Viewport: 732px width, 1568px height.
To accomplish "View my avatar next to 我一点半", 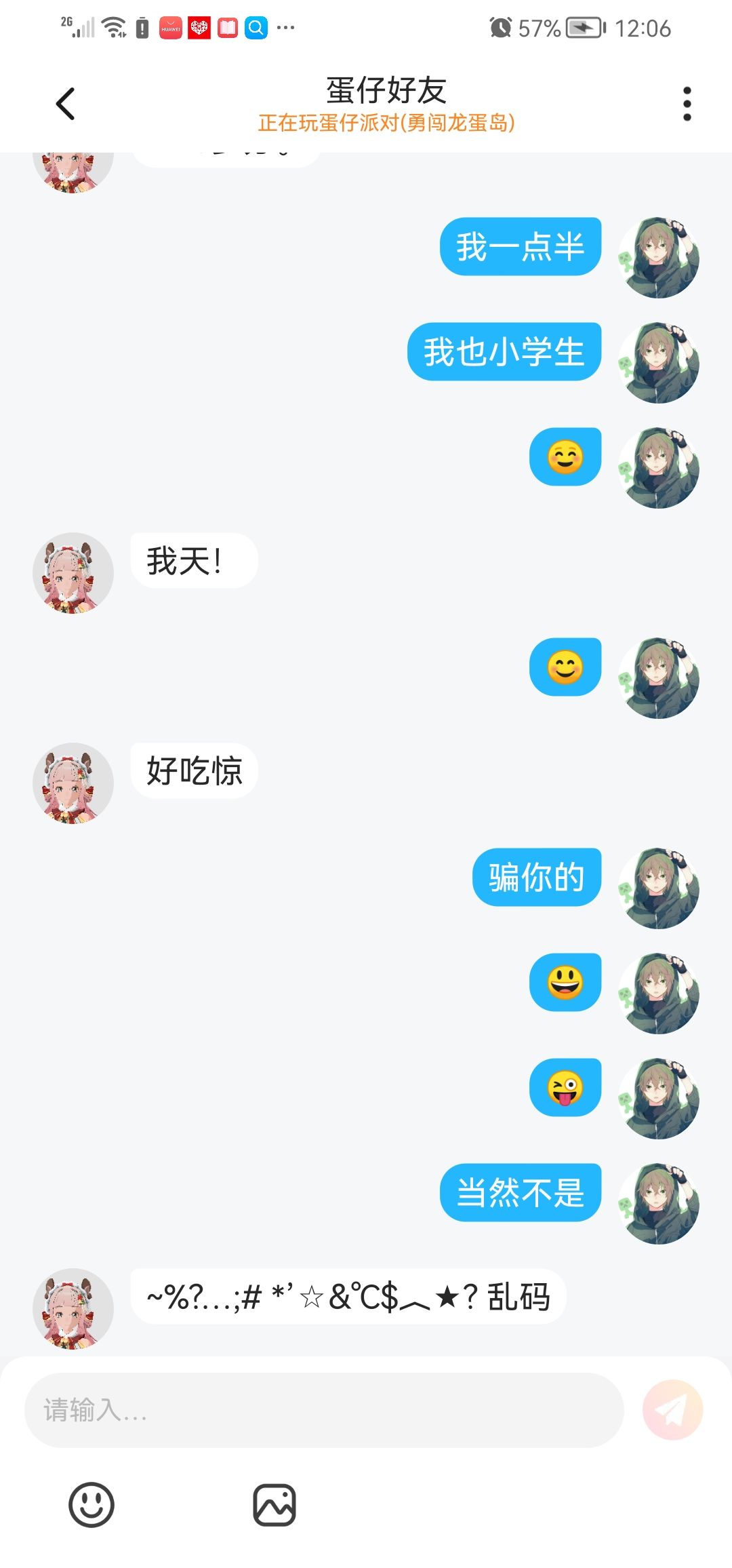I will point(658,258).
